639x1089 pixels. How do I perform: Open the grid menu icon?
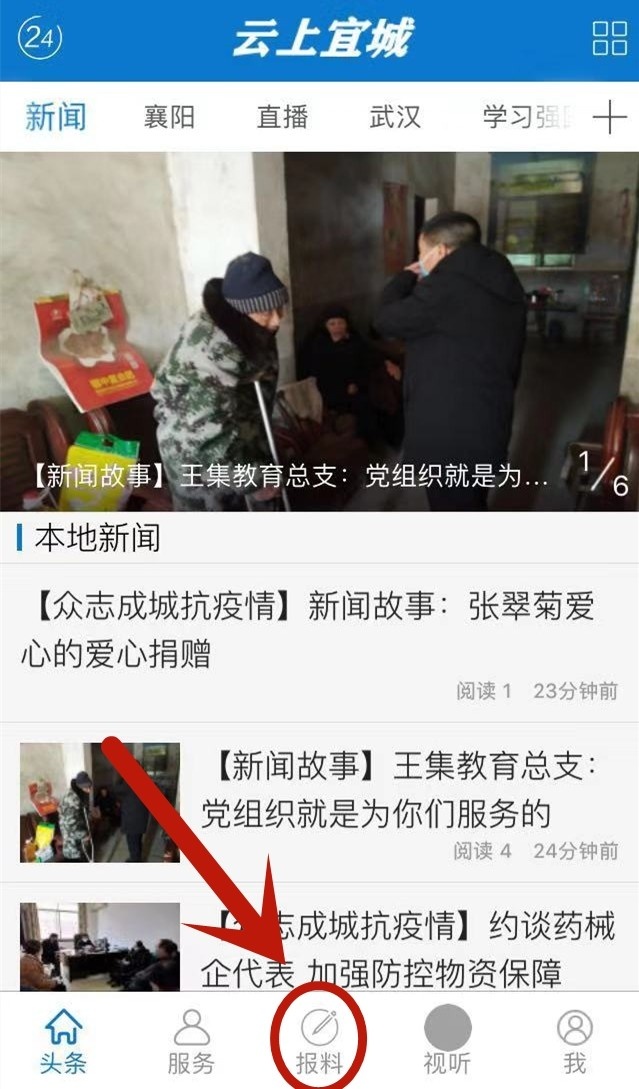tap(609, 39)
